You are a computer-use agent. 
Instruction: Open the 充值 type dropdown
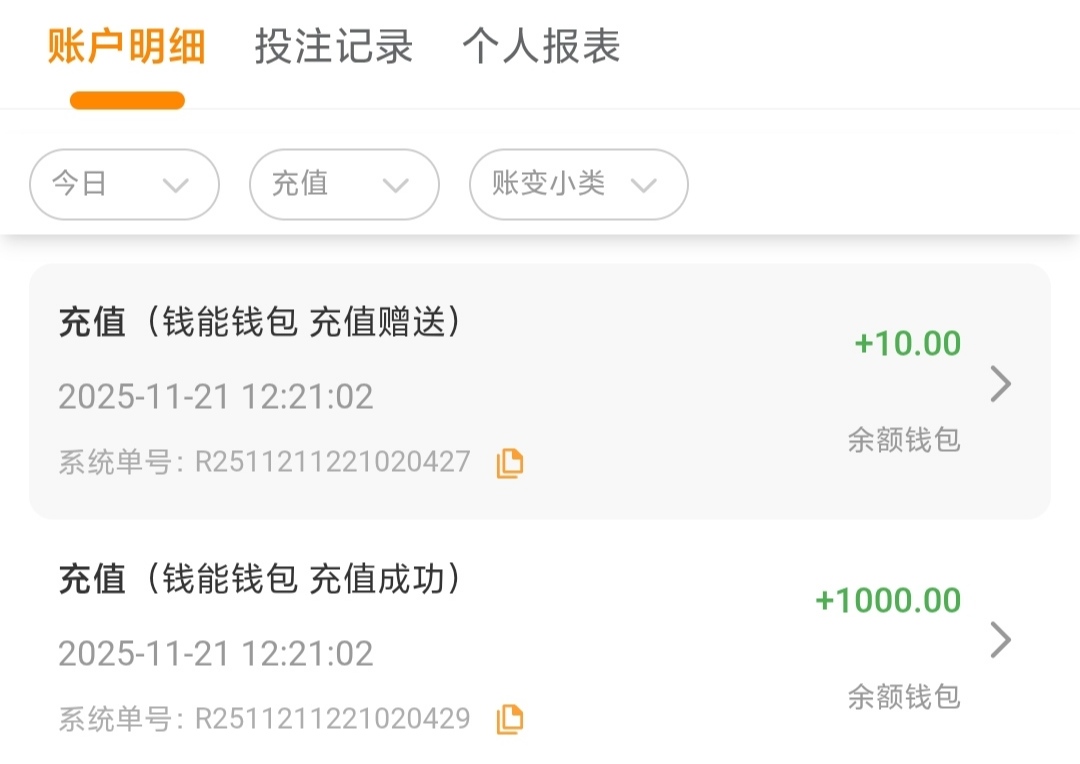tap(343, 184)
